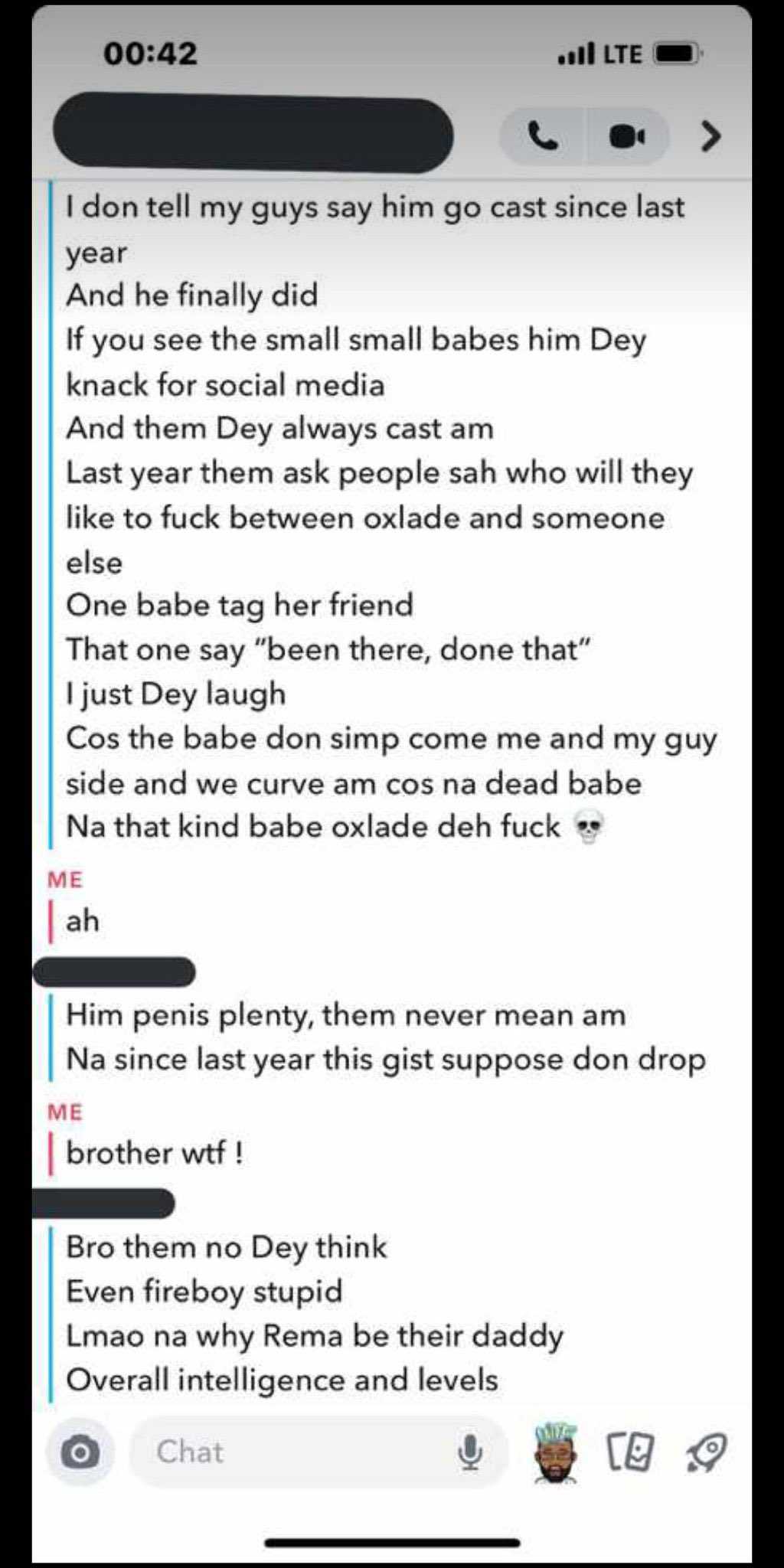The height and width of the screenshot is (1568, 784).
Task: Open the camera from the chat bar
Action: [80, 1452]
